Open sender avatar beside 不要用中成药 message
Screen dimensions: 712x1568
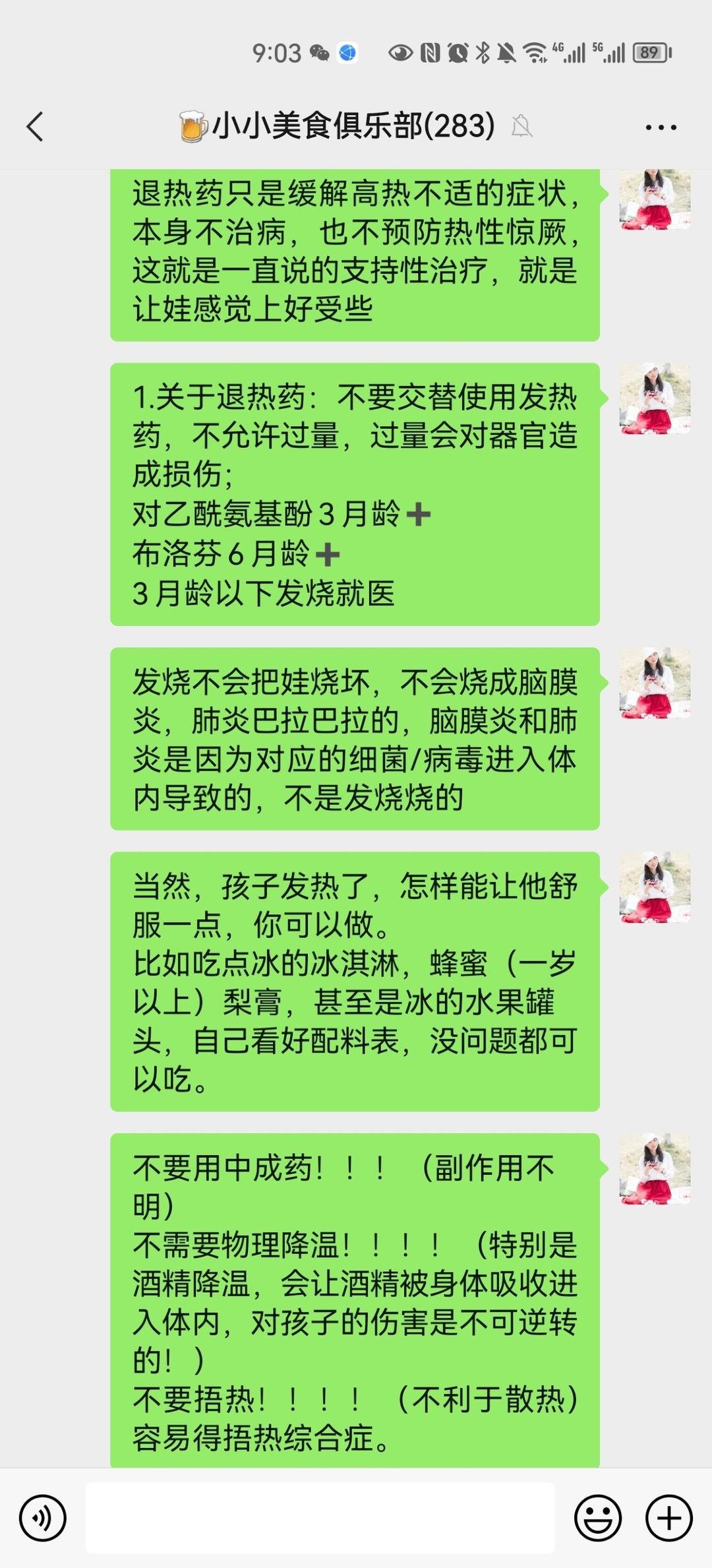(655, 1169)
